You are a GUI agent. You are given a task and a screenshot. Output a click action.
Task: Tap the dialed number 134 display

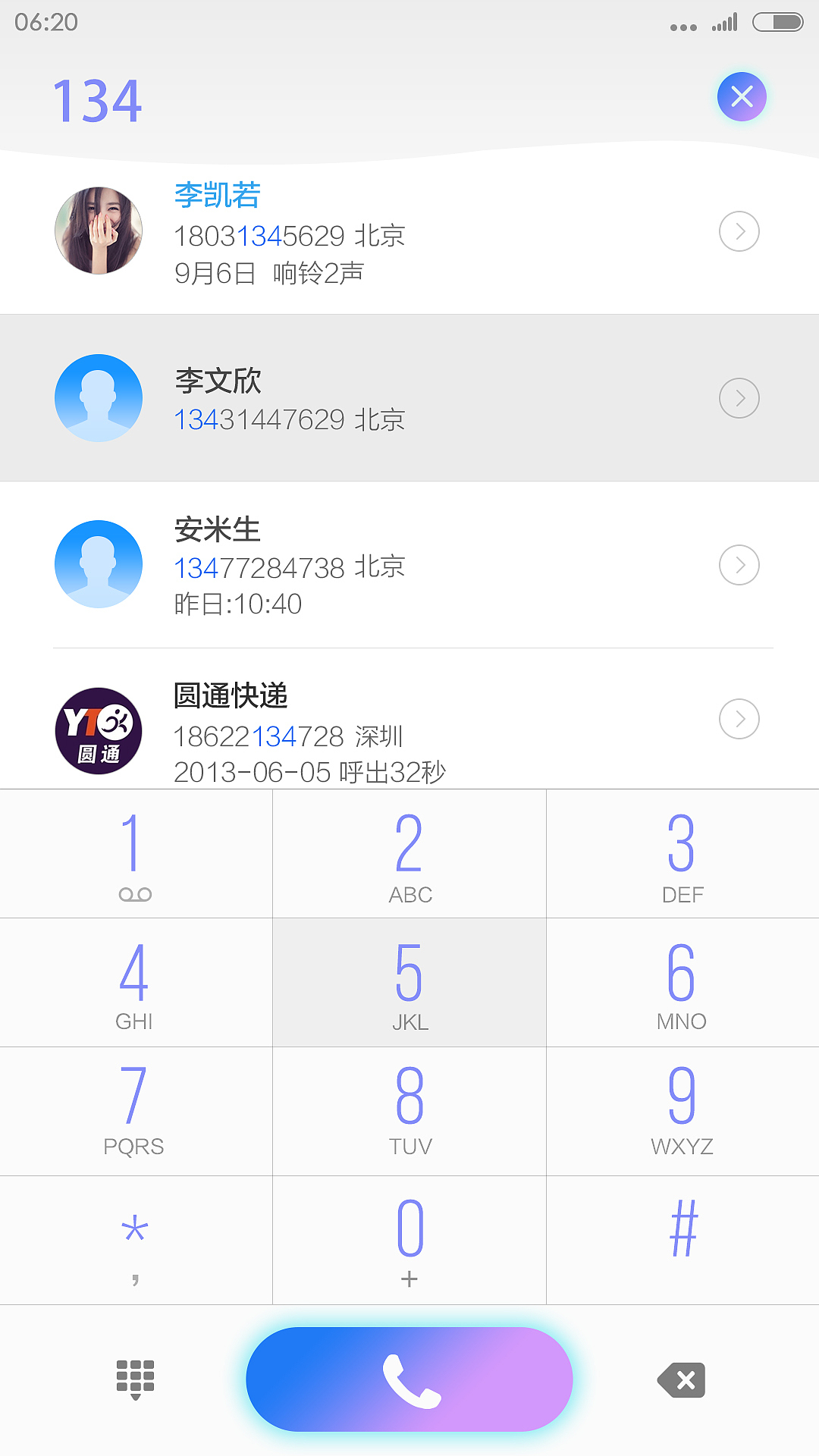(x=97, y=101)
